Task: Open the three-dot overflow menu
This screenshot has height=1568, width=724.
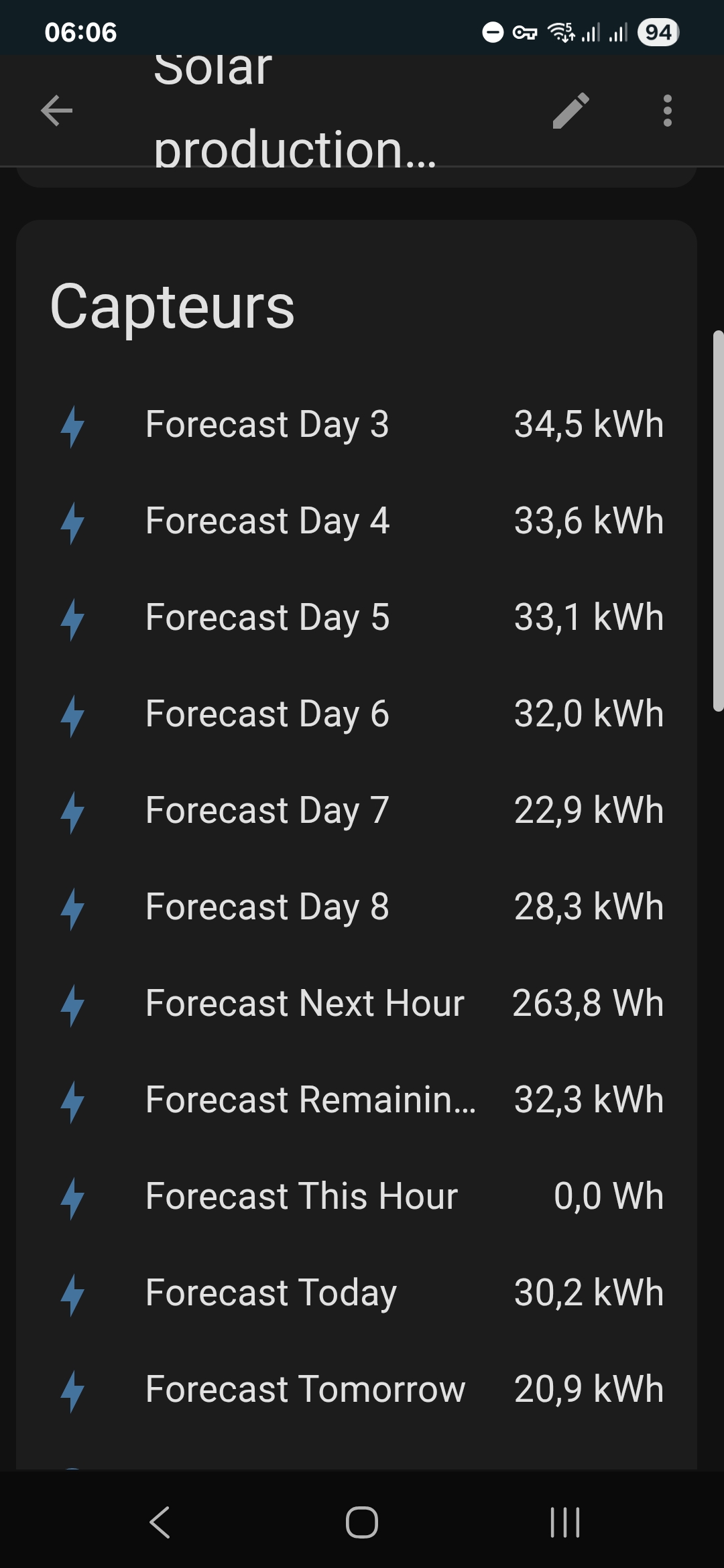Action: [x=667, y=111]
